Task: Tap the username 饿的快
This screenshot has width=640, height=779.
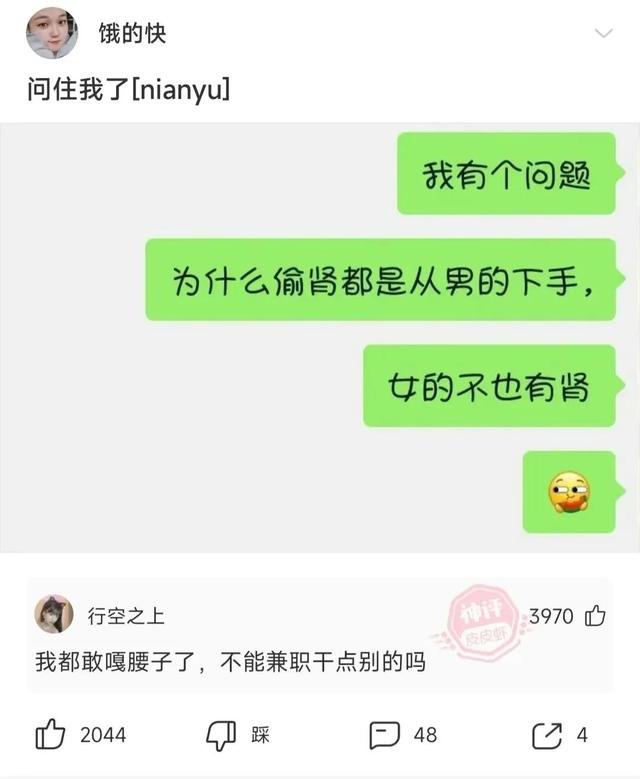Action: click(x=132, y=34)
